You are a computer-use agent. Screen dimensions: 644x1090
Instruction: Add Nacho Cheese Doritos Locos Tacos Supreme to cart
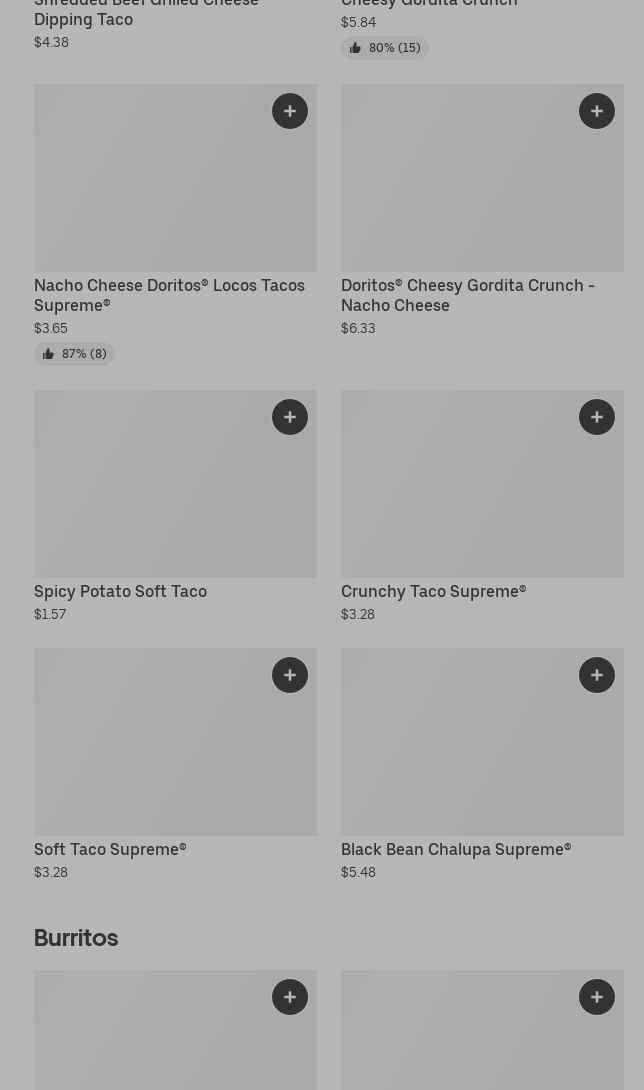click(290, 111)
